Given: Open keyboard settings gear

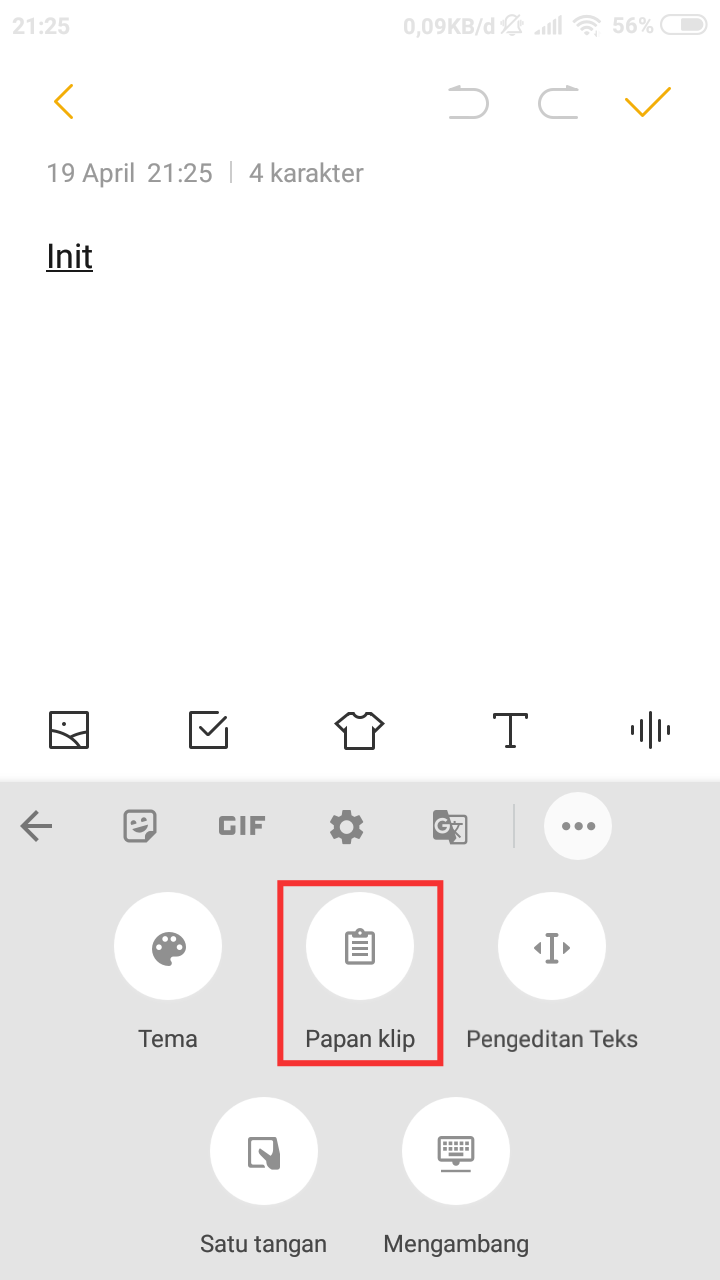Looking at the screenshot, I should (346, 826).
